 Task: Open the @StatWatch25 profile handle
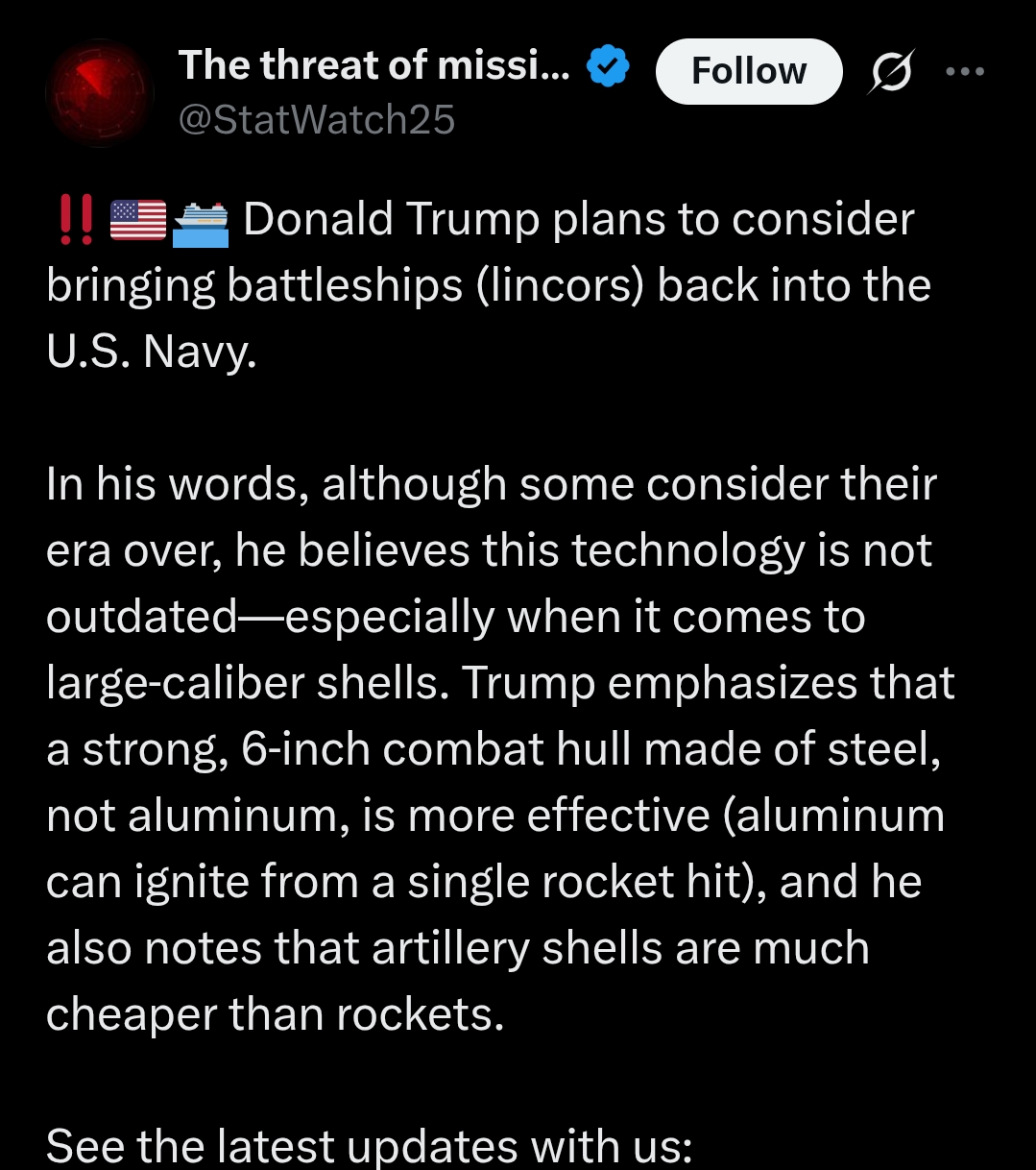click(x=317, y=120)
